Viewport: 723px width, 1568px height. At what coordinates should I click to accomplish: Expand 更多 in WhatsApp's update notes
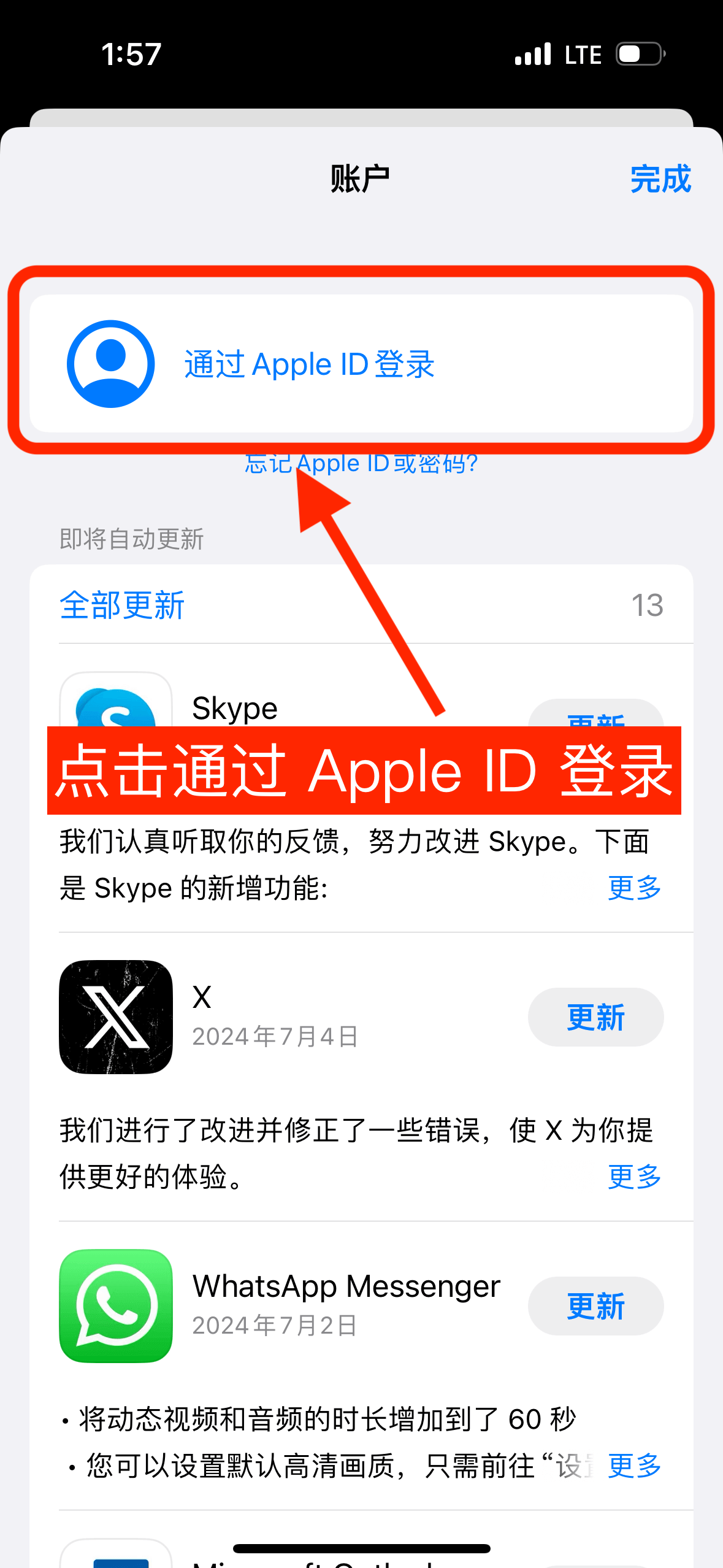[x=634, y=1466]
